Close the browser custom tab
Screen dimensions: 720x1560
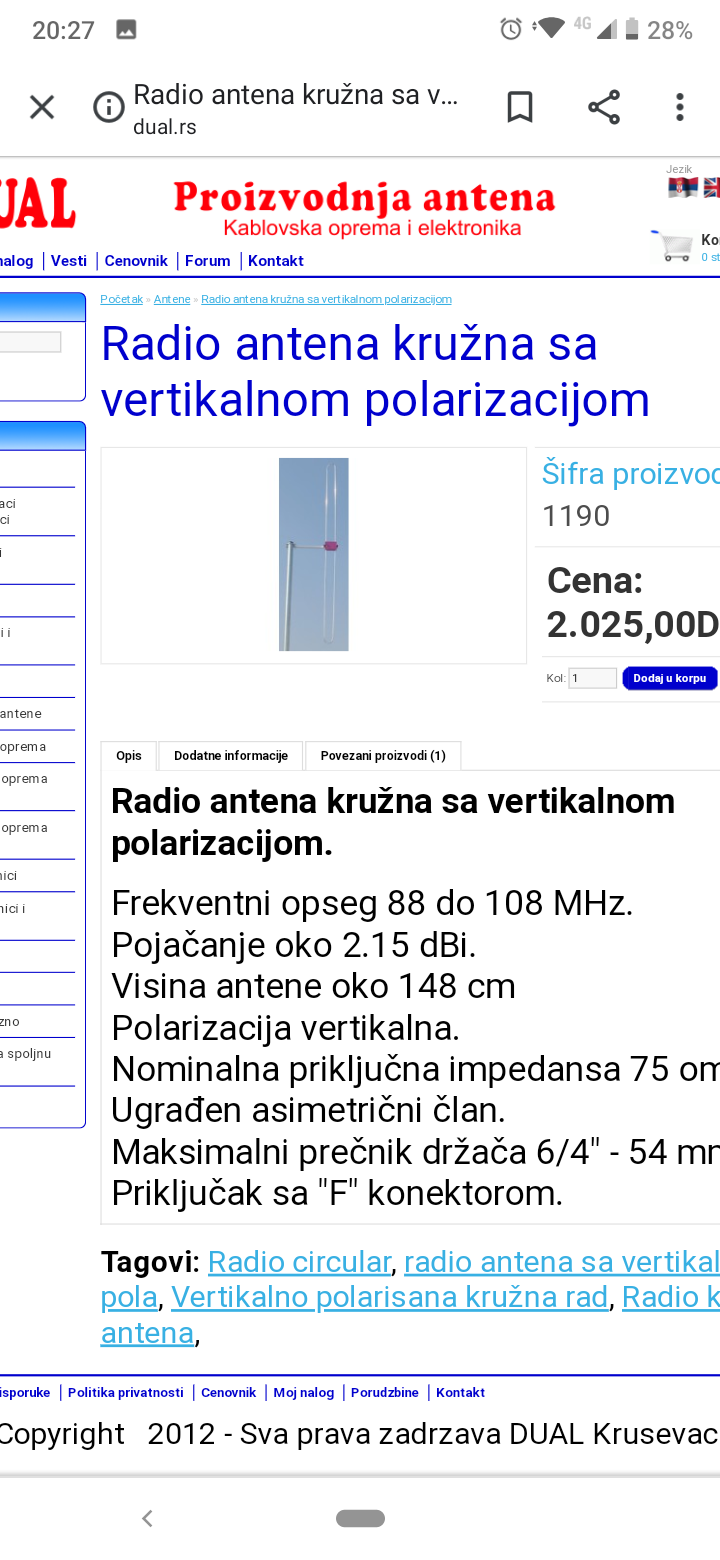tap(42, 107)
